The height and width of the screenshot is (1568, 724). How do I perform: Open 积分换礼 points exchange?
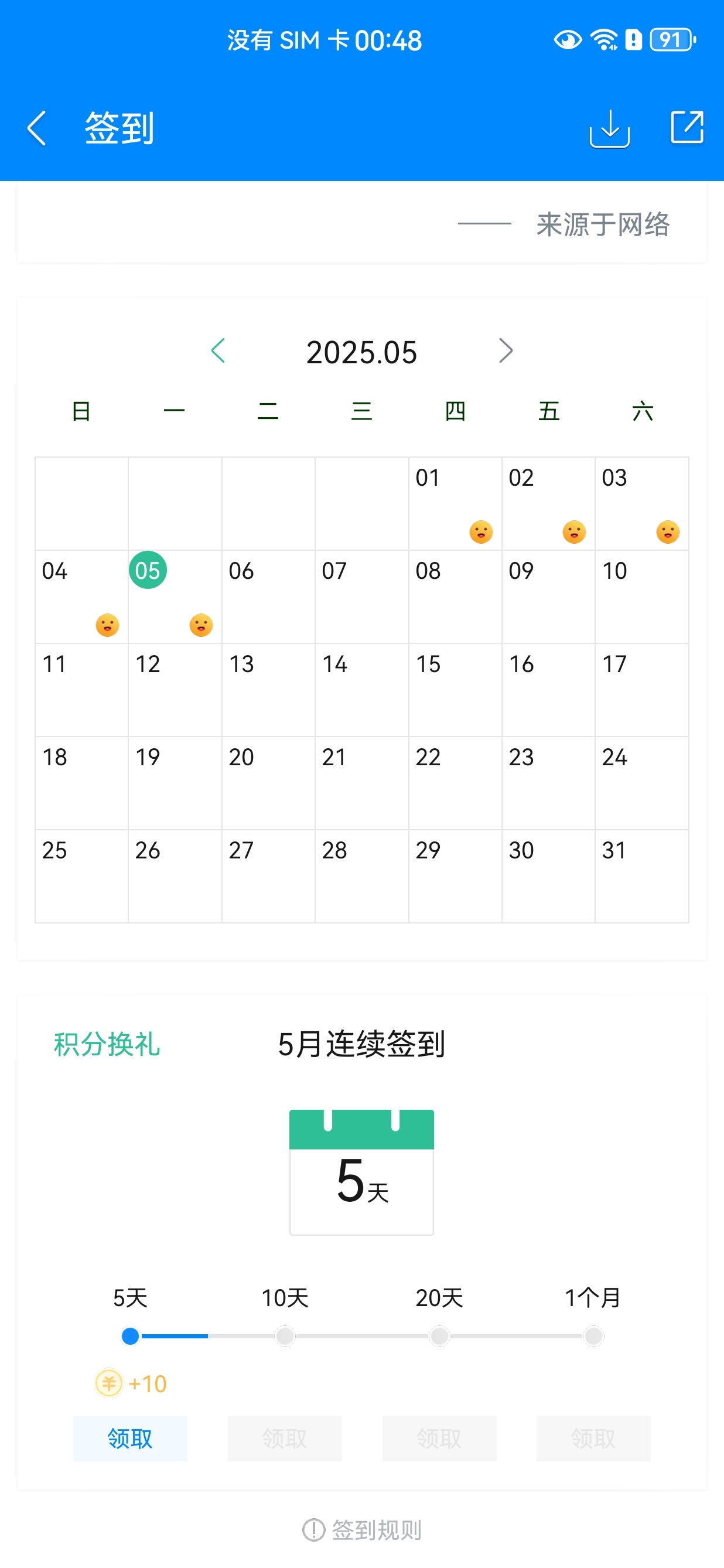[107, 1045]
